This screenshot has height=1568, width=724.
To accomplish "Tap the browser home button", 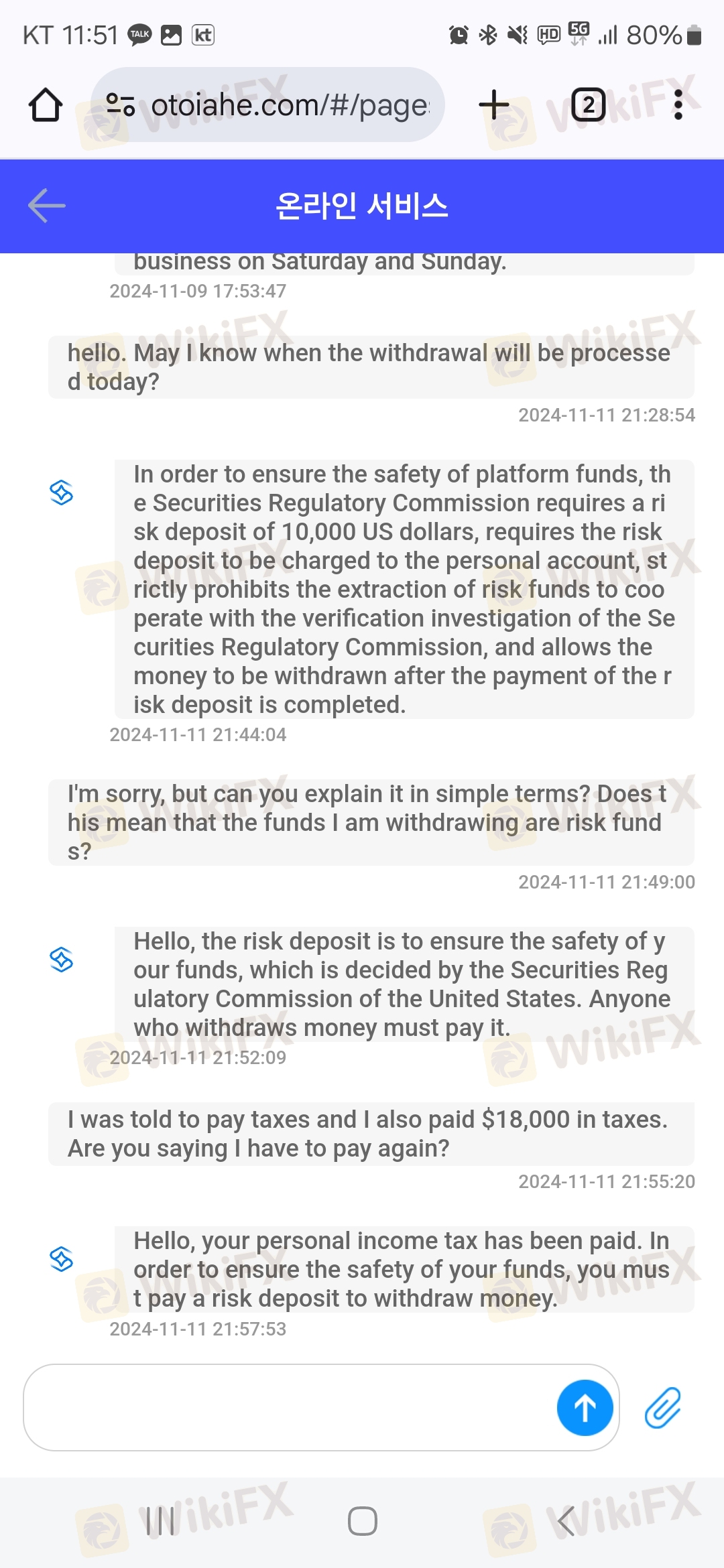I will click(46, 105).
